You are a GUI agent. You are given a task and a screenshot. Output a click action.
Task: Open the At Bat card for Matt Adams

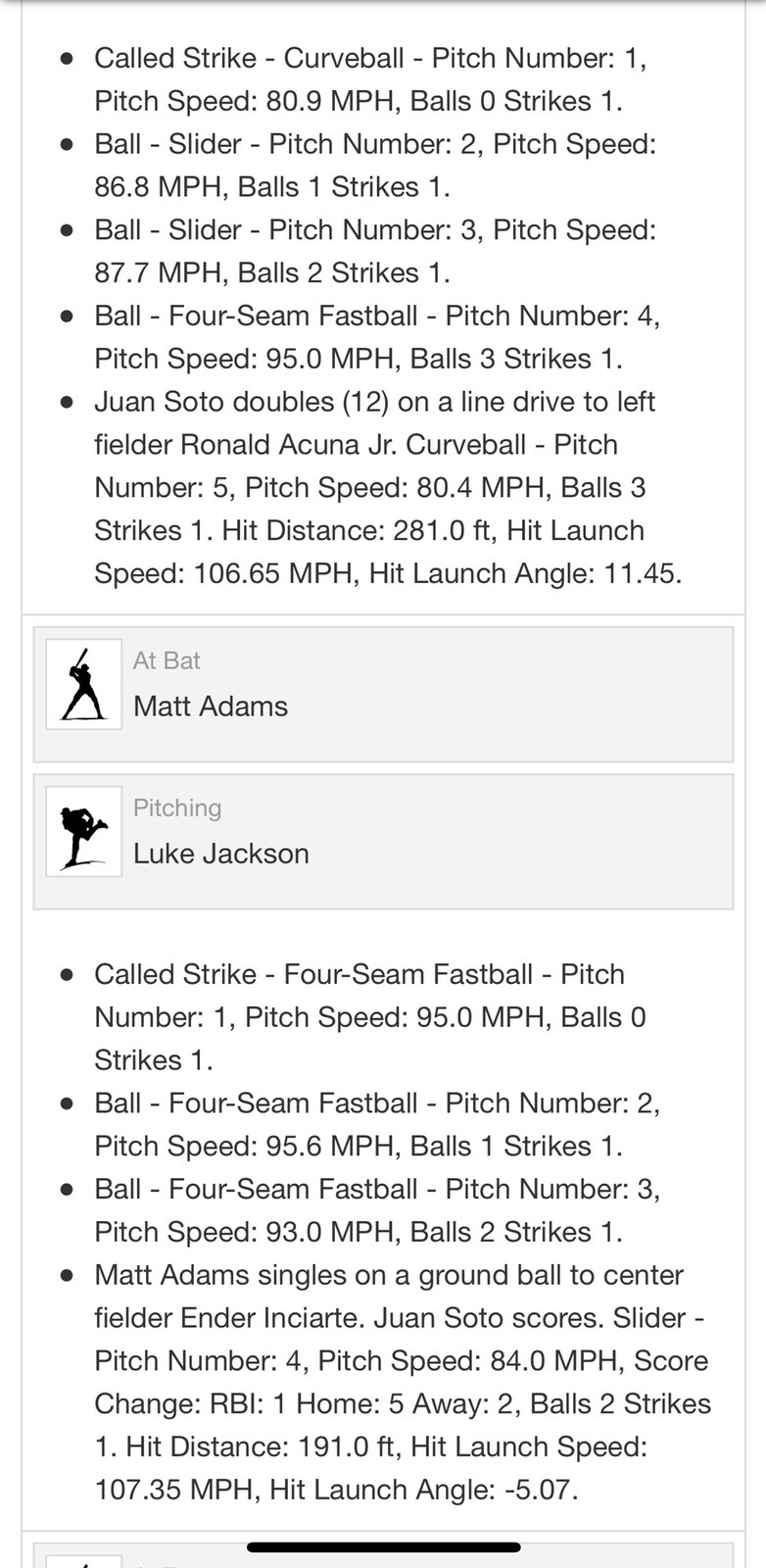pos(383,694)
